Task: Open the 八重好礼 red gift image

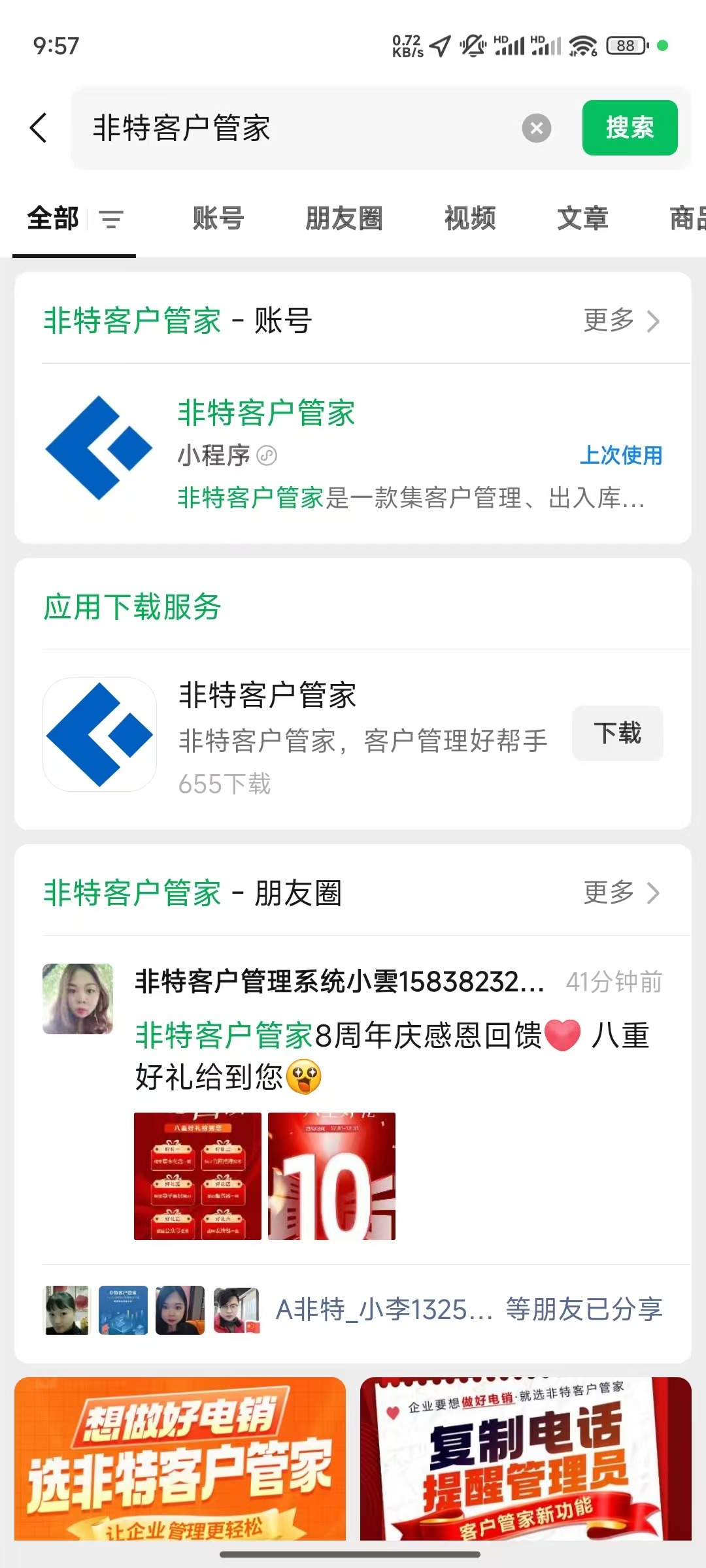Action: (x=197, y=1176)
